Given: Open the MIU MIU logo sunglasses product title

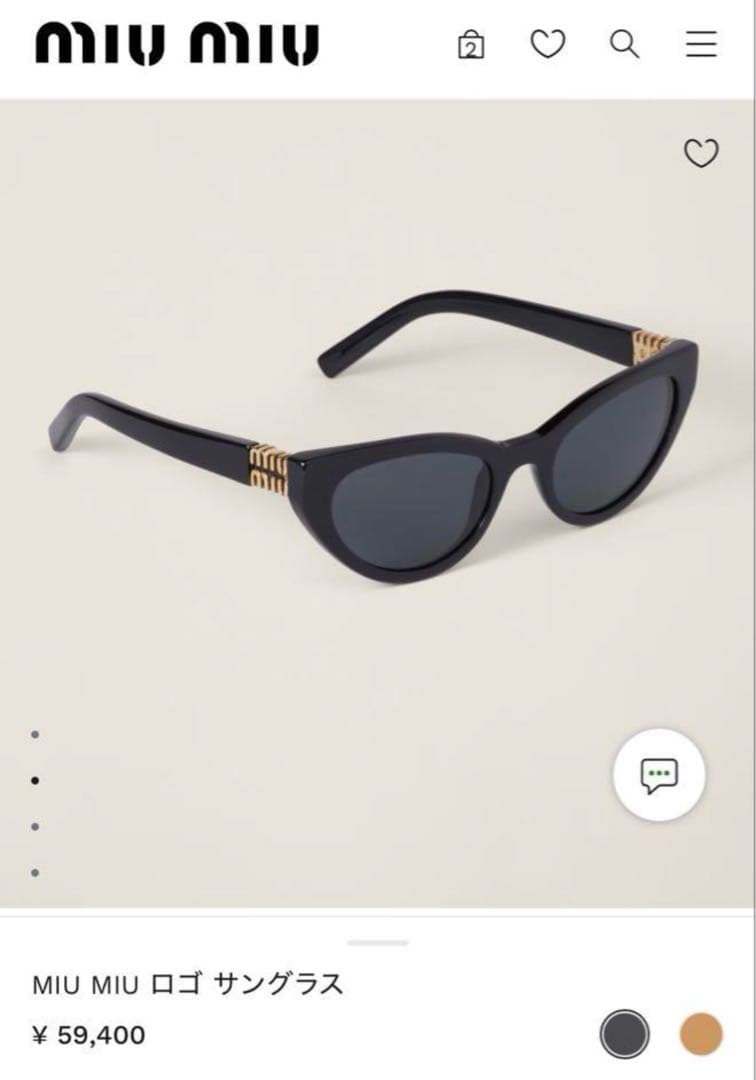Looking at the screenshot, I should coord(192,983).
